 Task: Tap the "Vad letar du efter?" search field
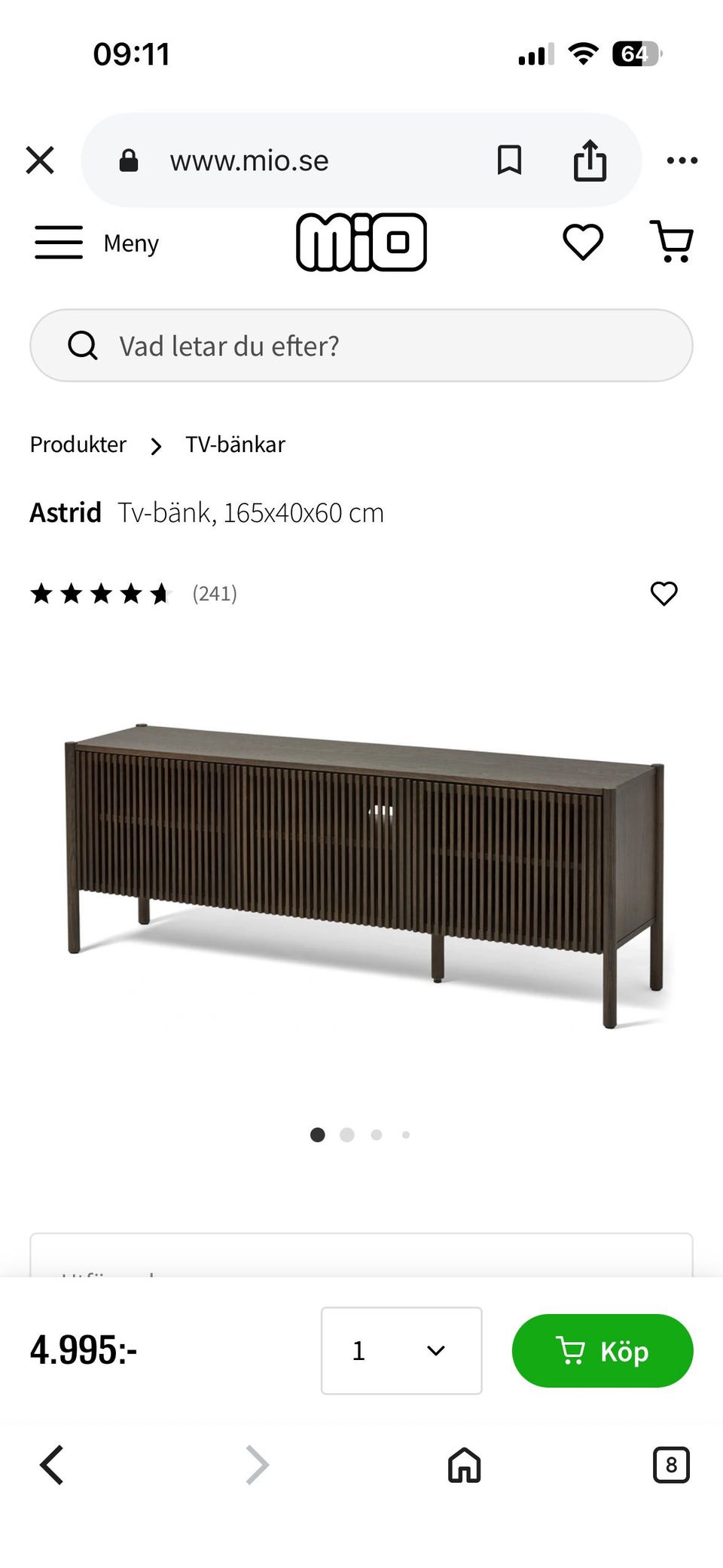pyautogui.click(x=361, y=346)
